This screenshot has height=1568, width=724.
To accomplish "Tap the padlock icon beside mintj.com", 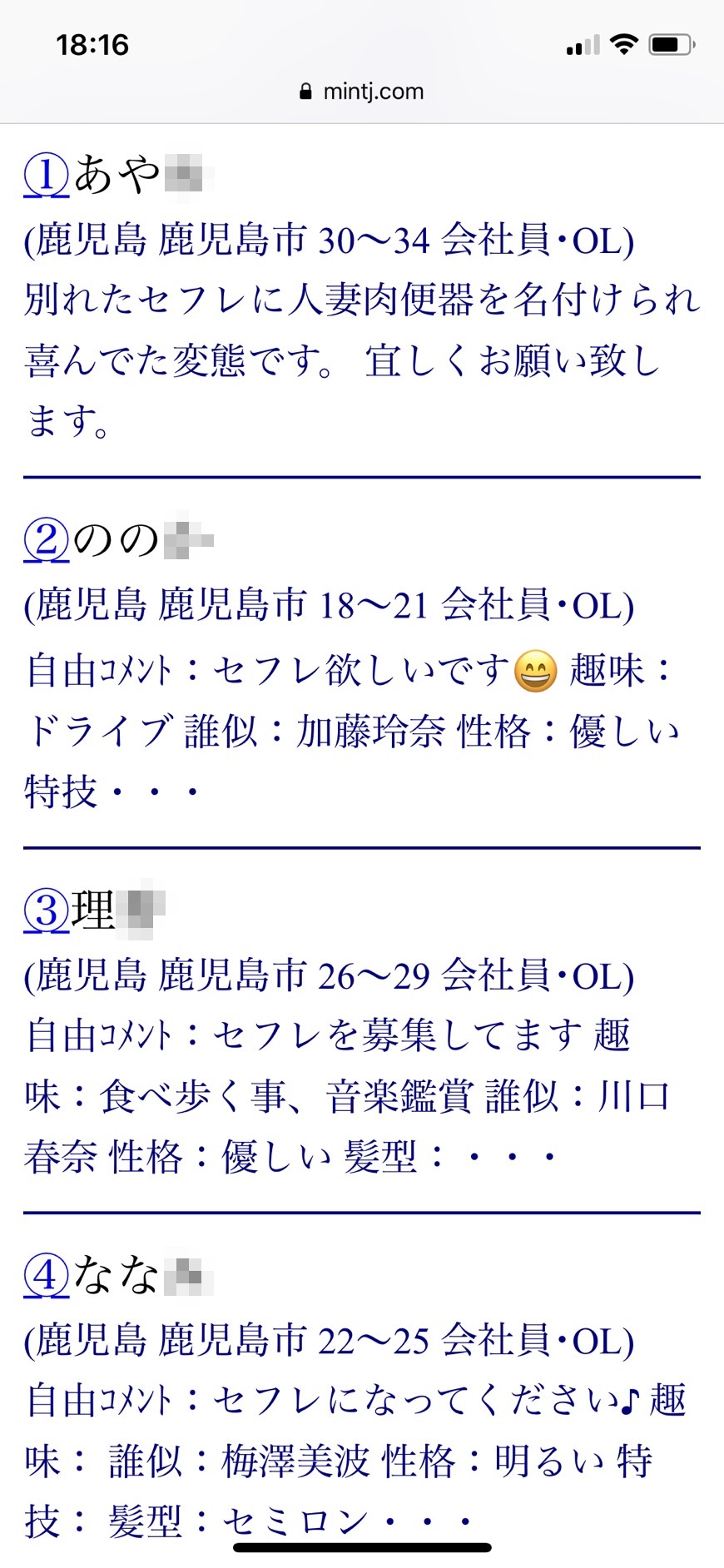I will pyautogui.click(x=305, y=91).
